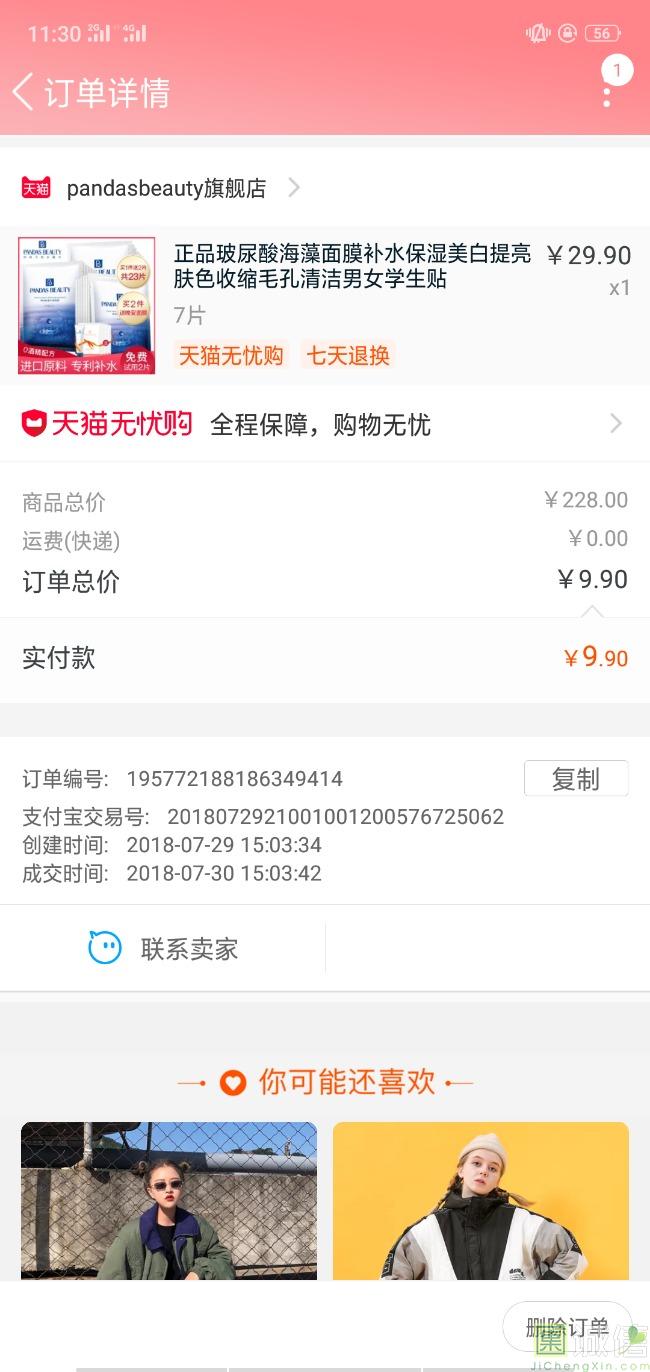
Task: Contact the seller via 联系卖家
Action: pyautogui.click(x=164, y=948)
